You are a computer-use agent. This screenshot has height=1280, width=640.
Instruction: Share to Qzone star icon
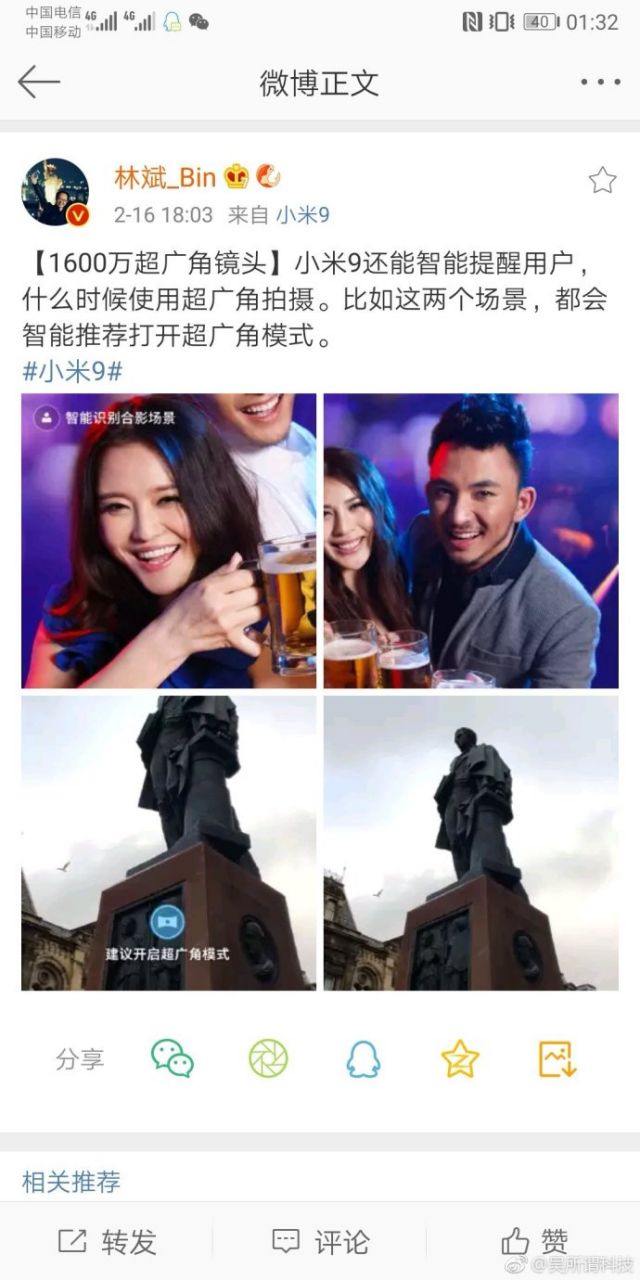coord(460,1058)
